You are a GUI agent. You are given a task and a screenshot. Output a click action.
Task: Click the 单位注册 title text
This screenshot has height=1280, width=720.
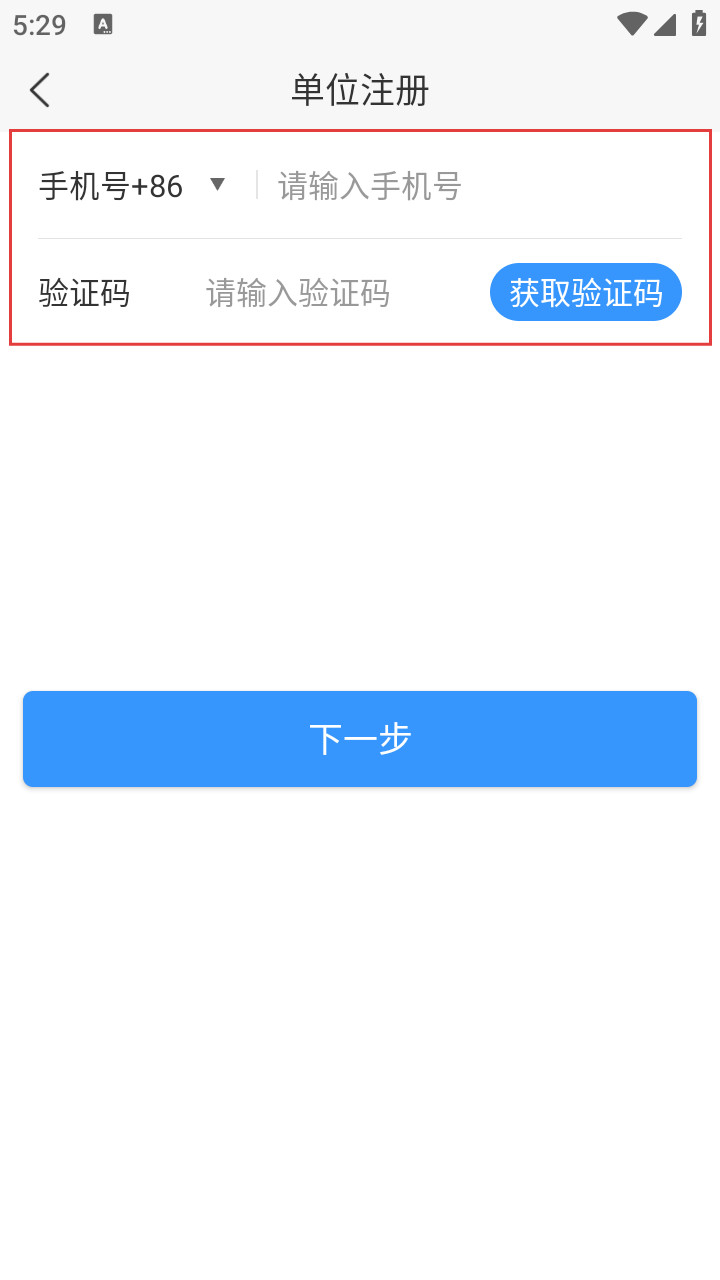[360, 90]
